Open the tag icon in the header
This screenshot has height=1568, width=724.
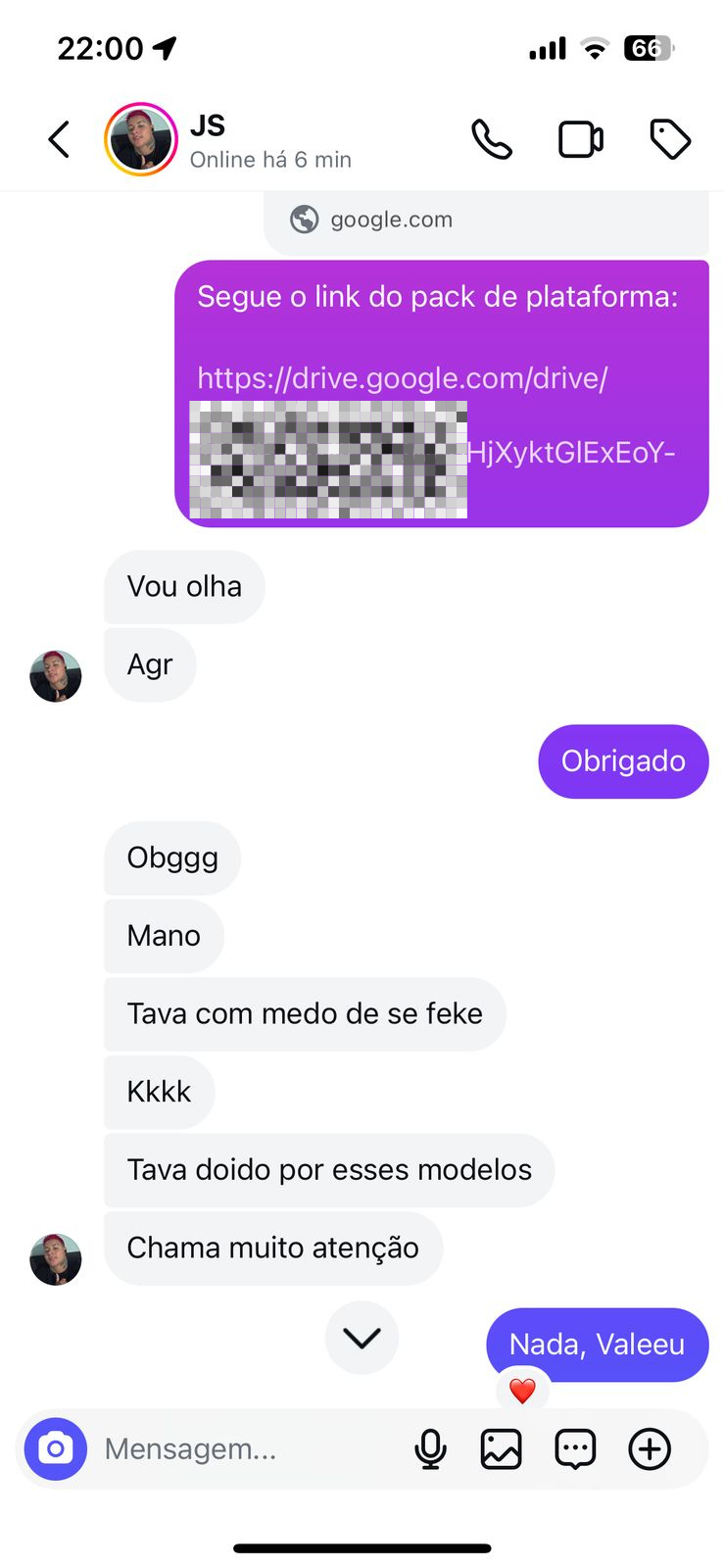[670, 139]
